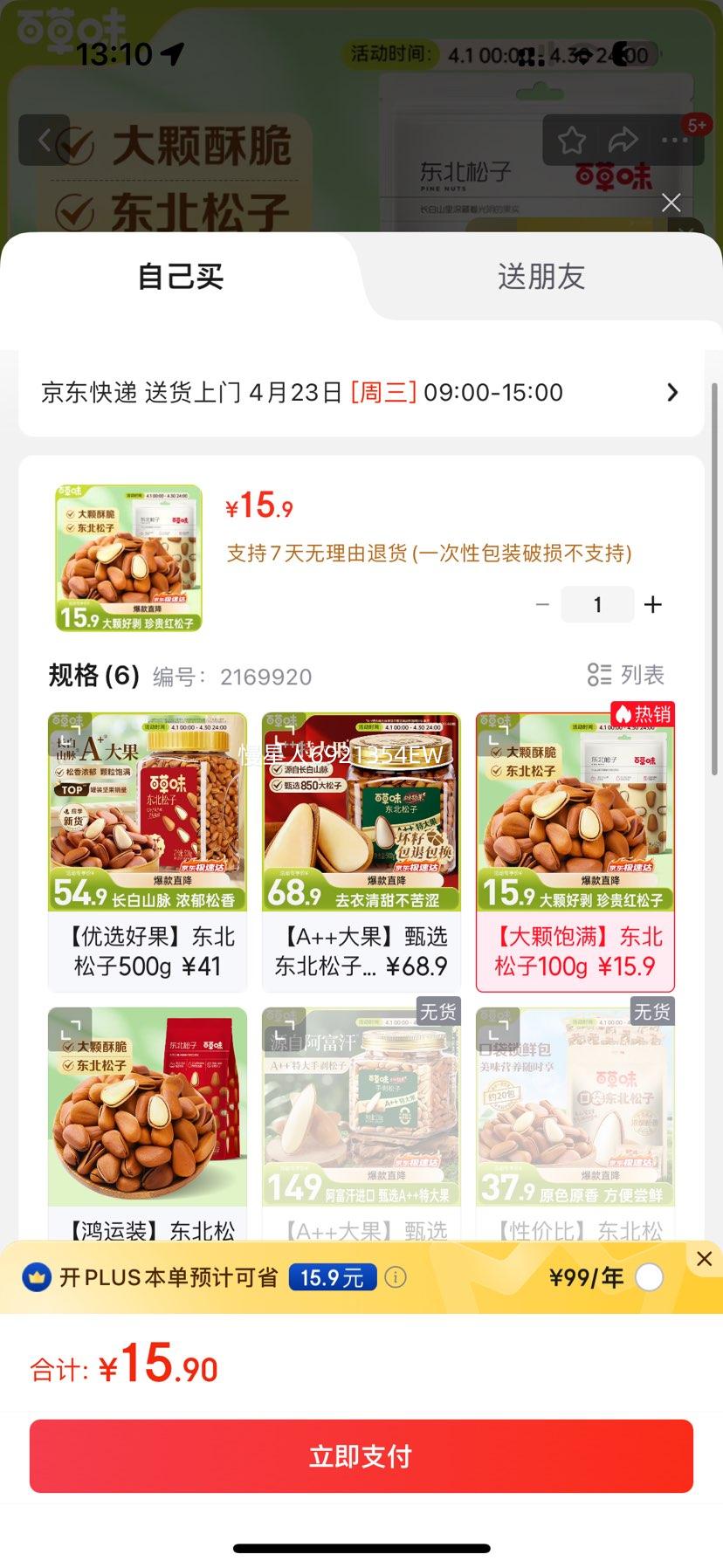Tap the 立即支付 payment button

coord(361,1454)
